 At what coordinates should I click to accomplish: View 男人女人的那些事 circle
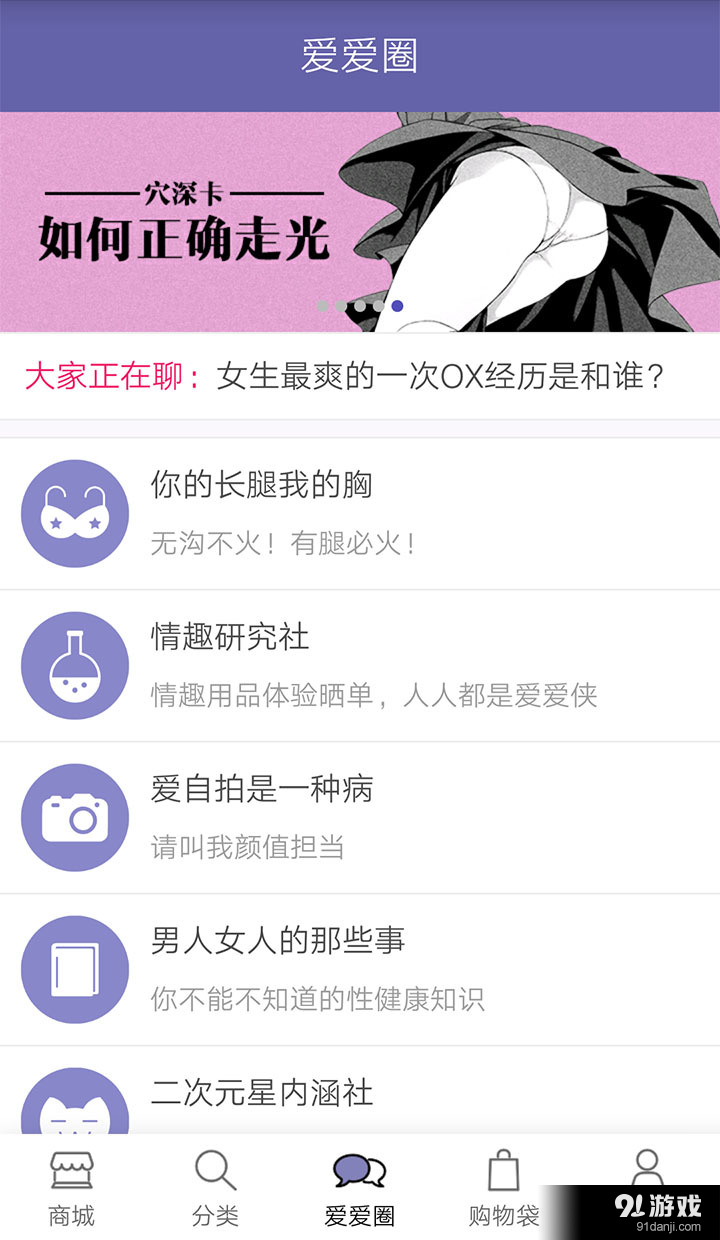pyautogui.click(x=360, y=969)
